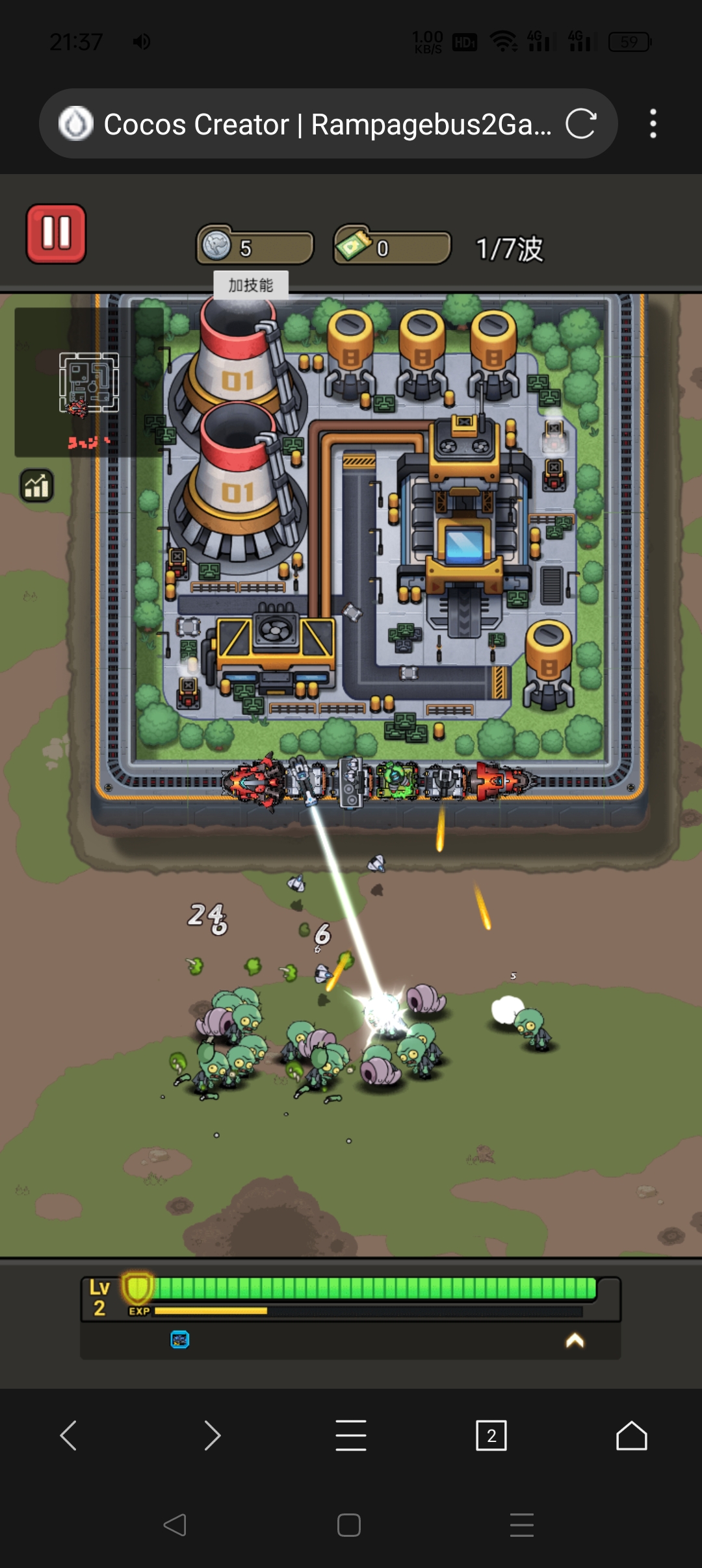This screenshot has height=1568, width=702.
Task: Pause the game
Action: (56, 234)
